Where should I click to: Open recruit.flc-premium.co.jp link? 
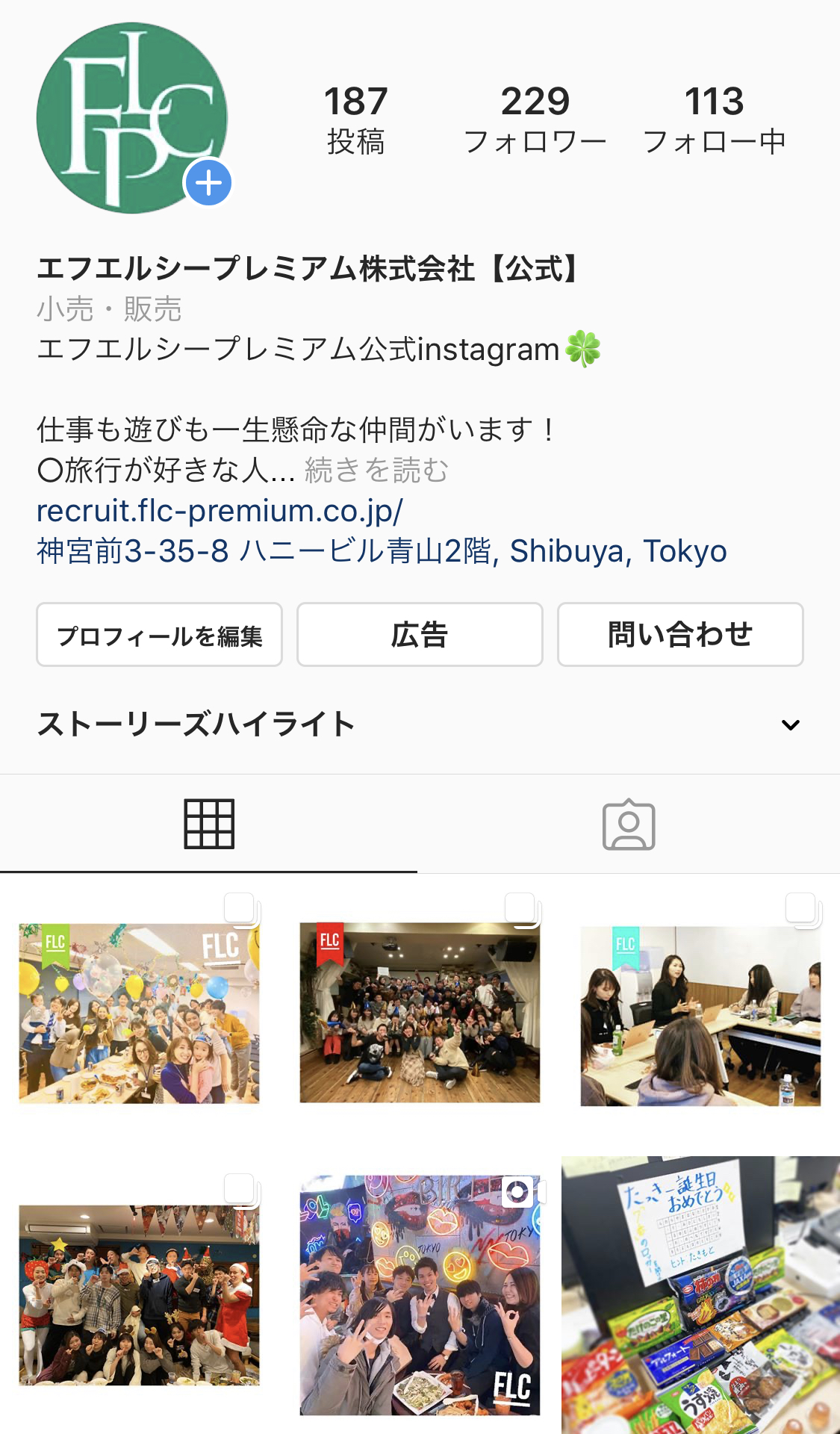point(220,511)
